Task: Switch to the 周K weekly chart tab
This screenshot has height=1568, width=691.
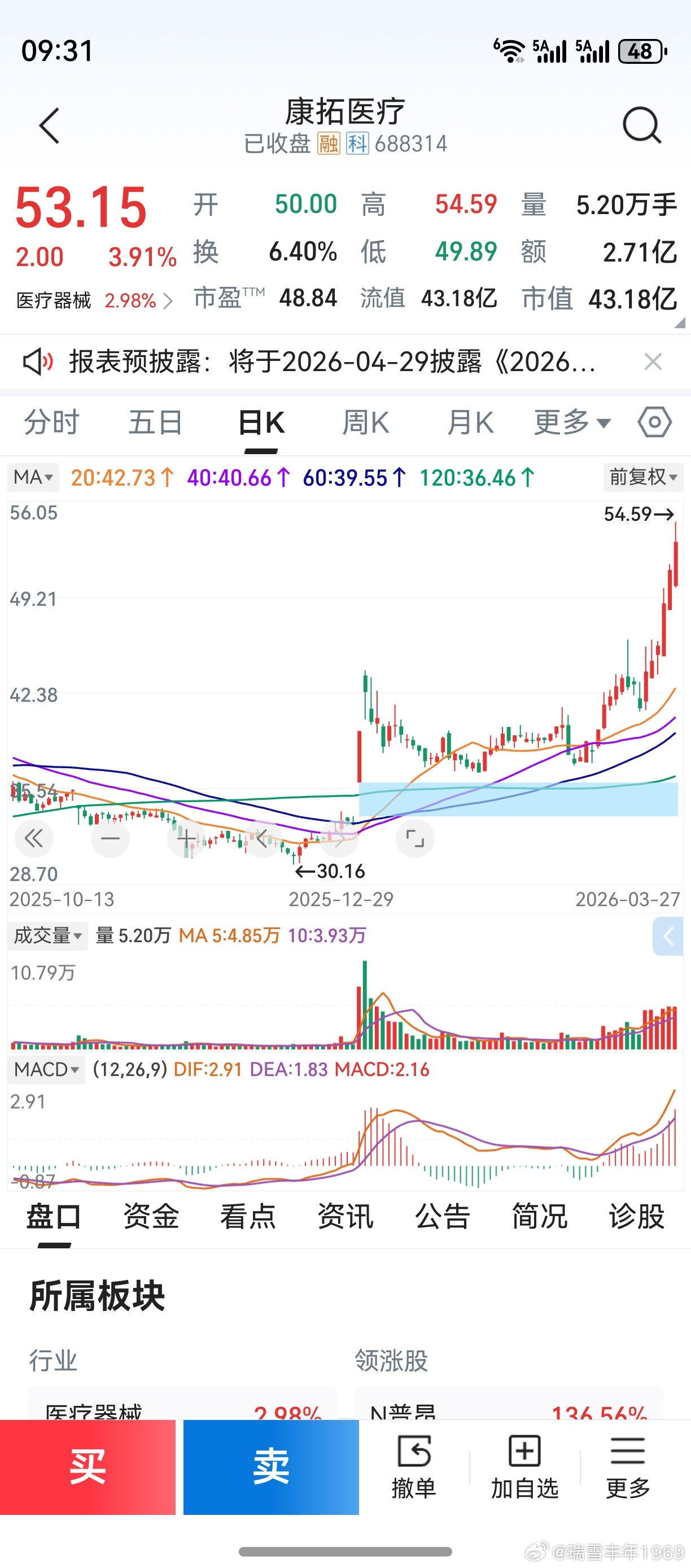Action: tap(364, 422)
